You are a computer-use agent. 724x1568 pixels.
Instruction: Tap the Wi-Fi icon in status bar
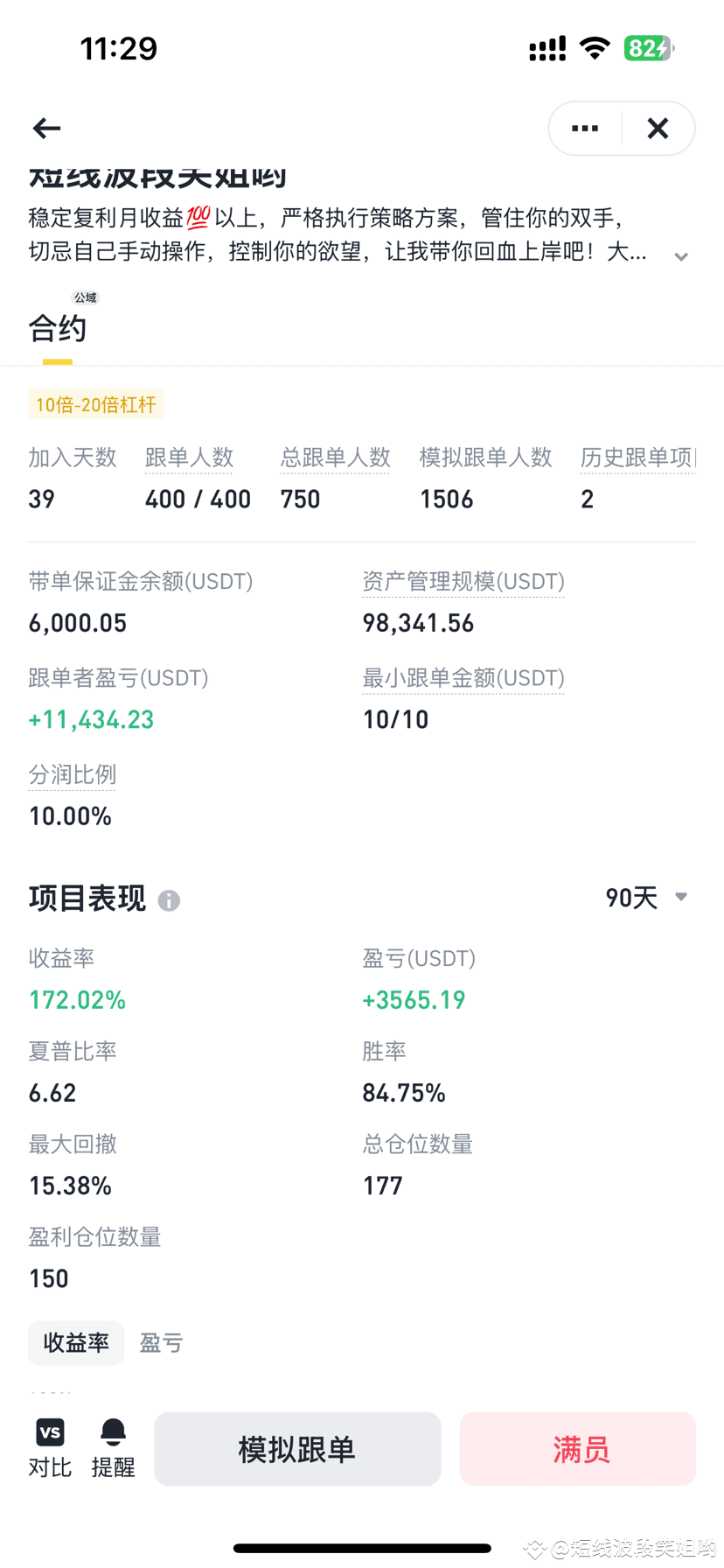[x=595, y=49]
